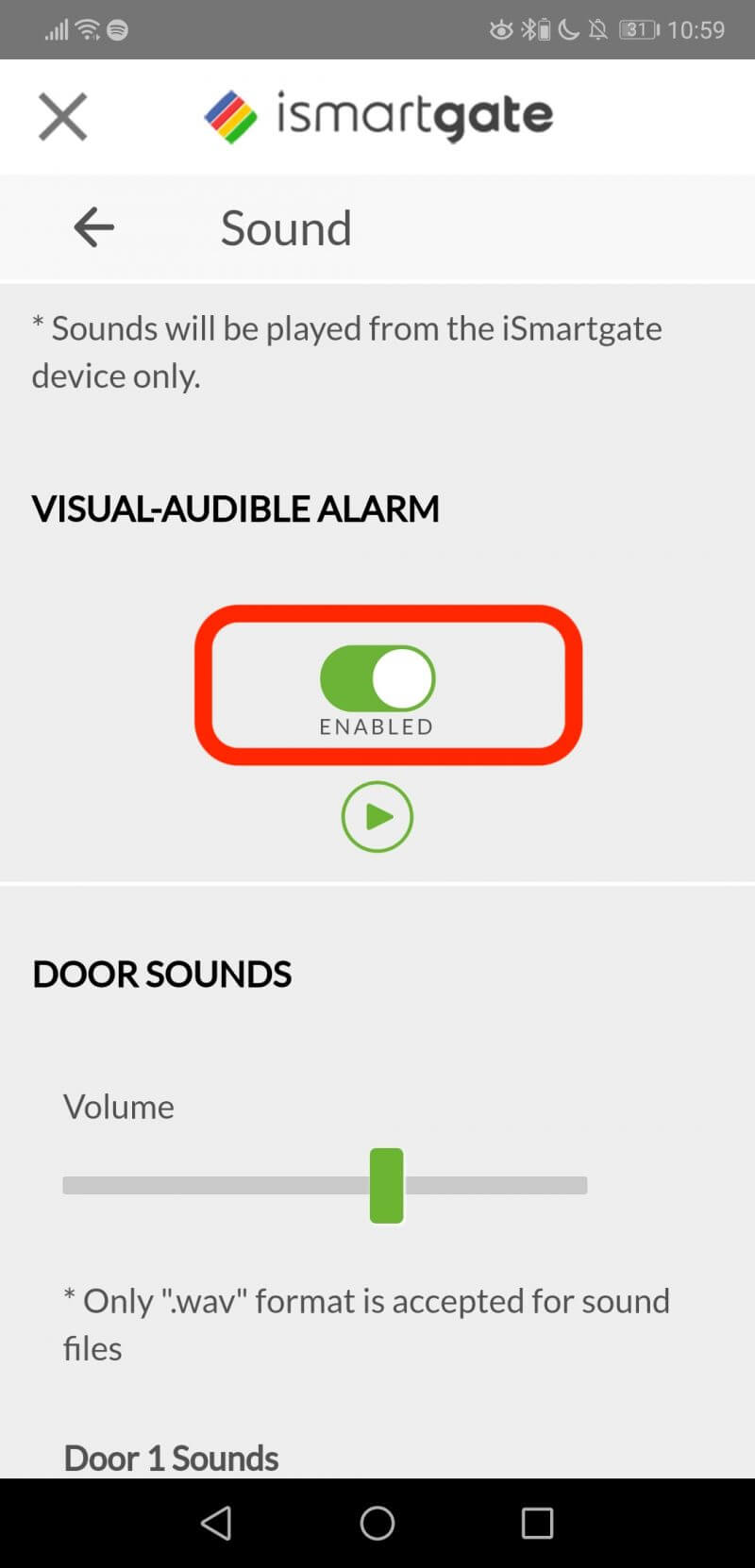The image size is (755, 1568).
Task: Tap the Spotify icon in the status bar
Action: pos(115,29)
